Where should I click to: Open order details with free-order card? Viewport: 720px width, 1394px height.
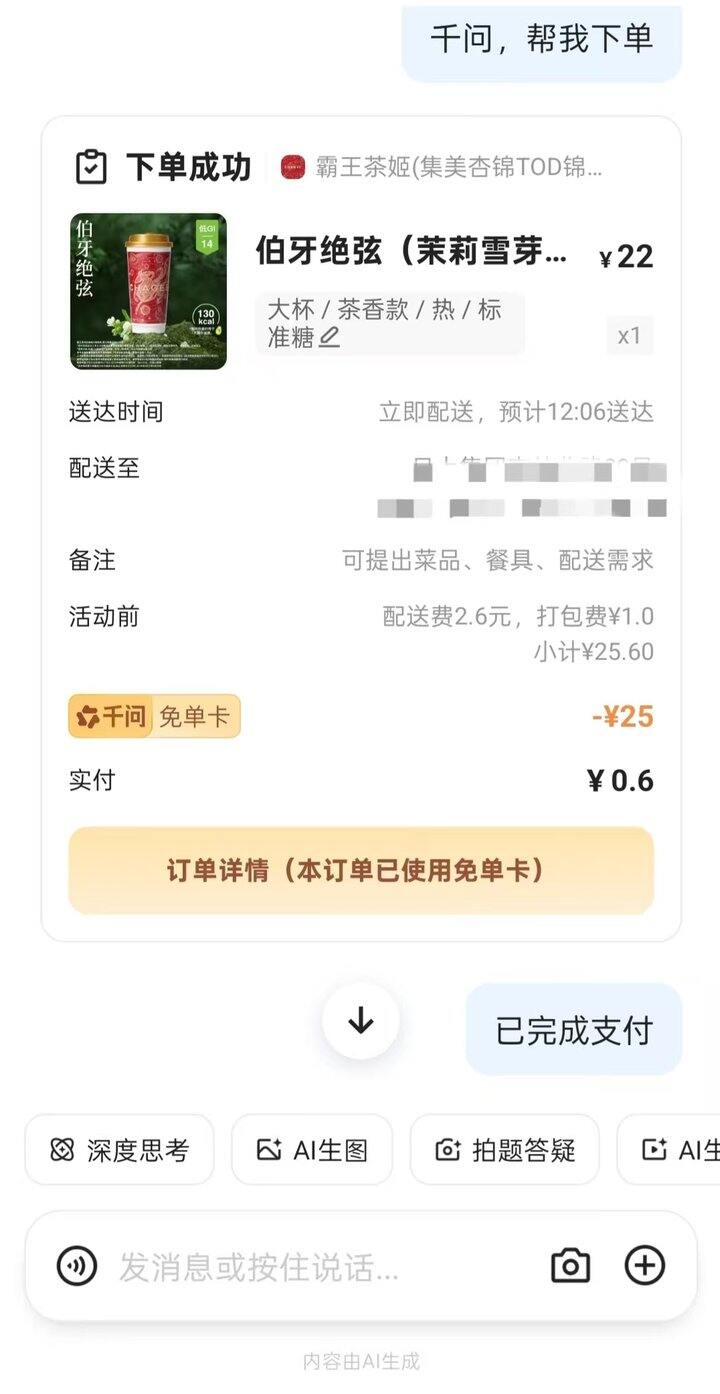pos(360,870)
